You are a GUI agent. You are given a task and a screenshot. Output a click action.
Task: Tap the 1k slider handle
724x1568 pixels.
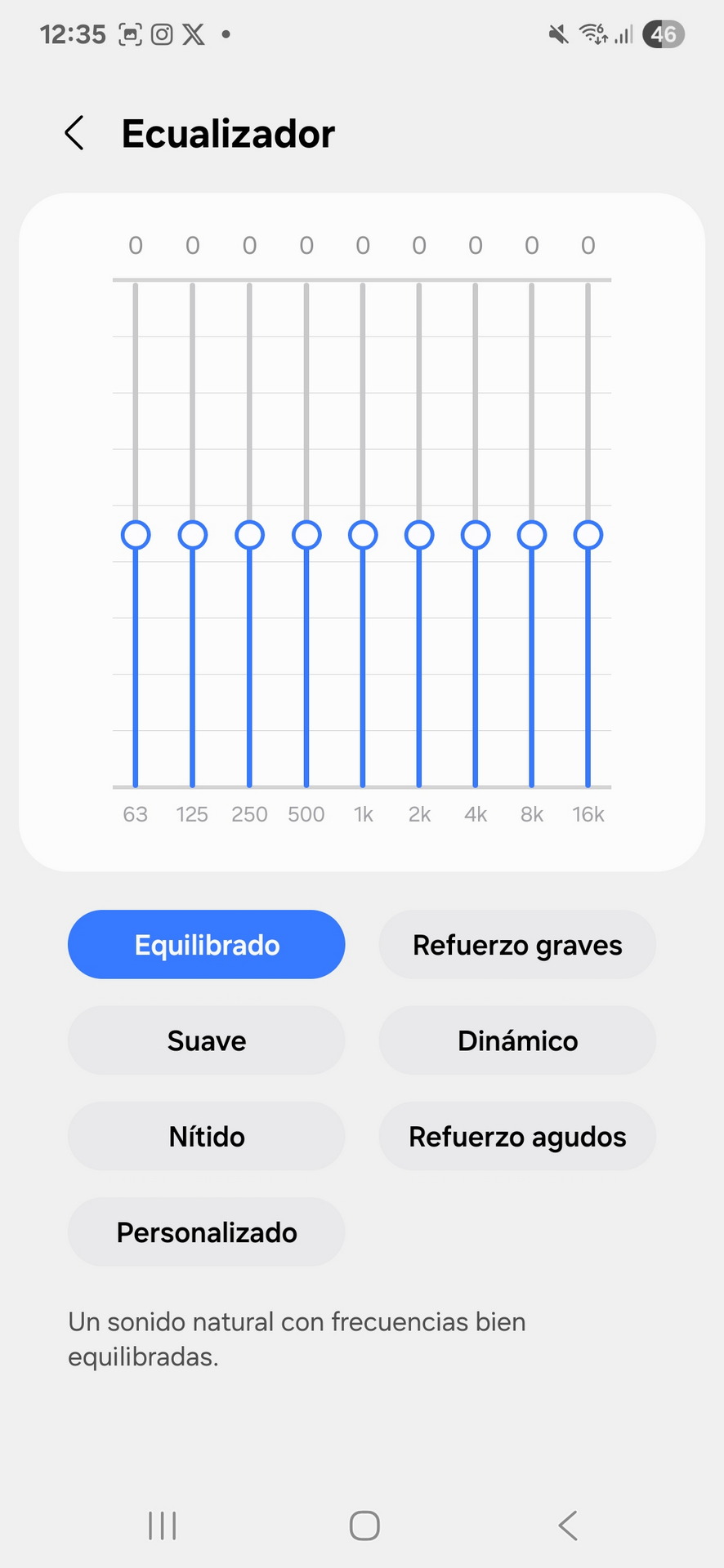click(x=363, y=535)
